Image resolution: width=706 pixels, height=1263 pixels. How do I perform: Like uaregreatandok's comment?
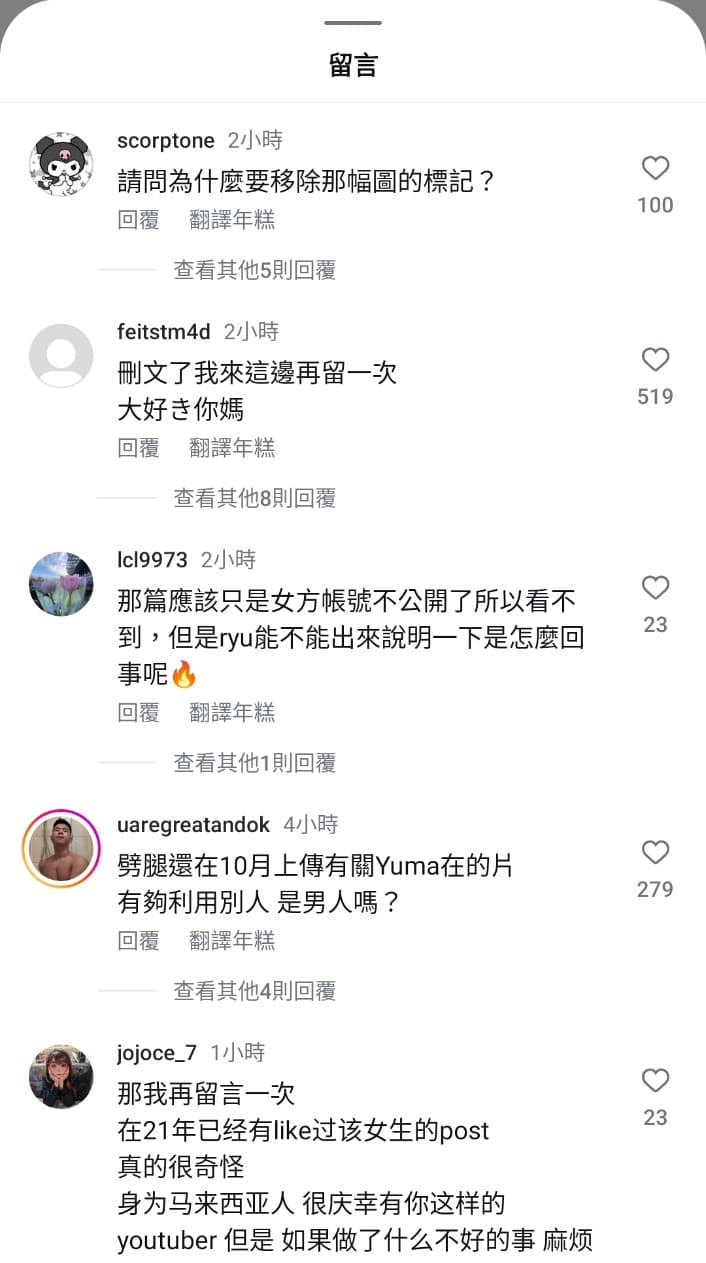point(655,853)
